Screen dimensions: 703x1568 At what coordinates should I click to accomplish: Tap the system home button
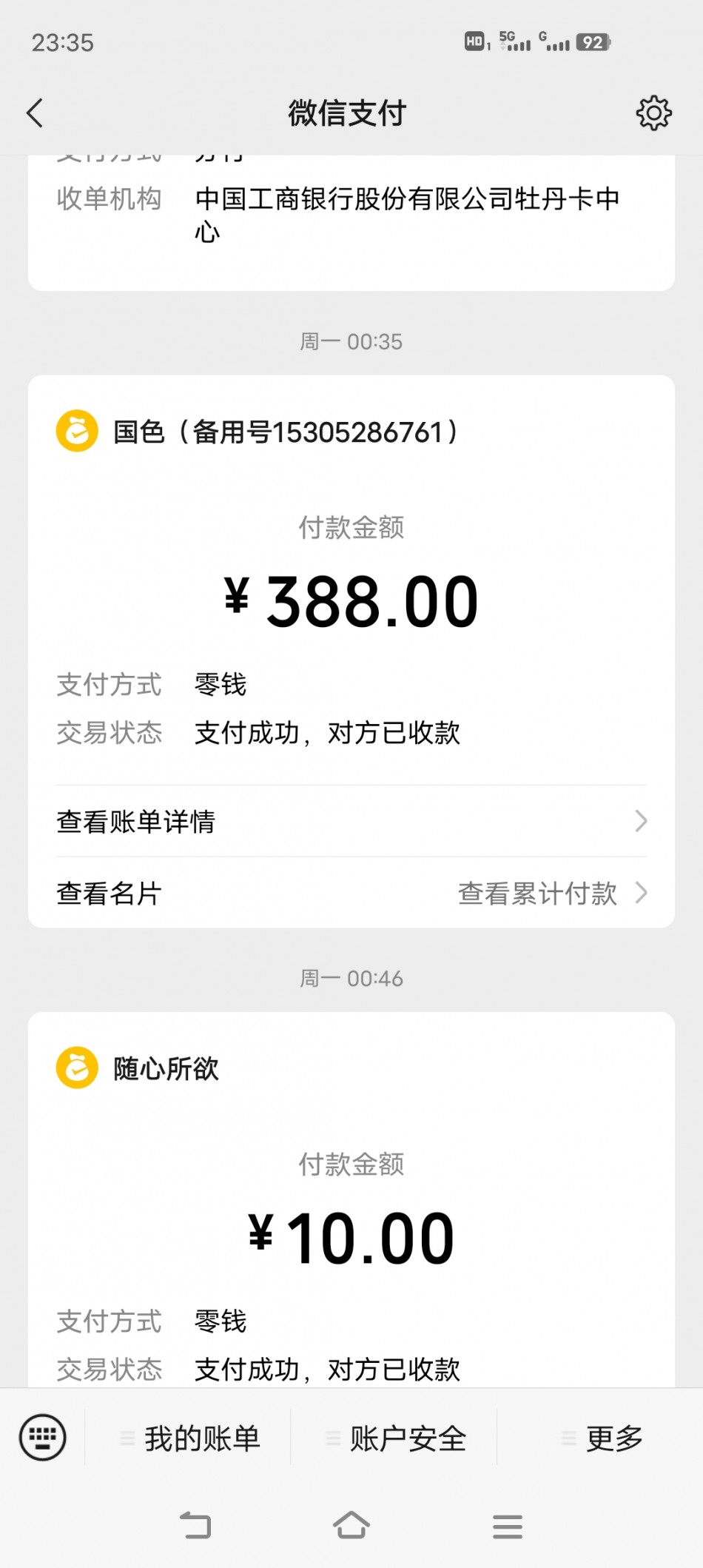(x=351, y=1526)
